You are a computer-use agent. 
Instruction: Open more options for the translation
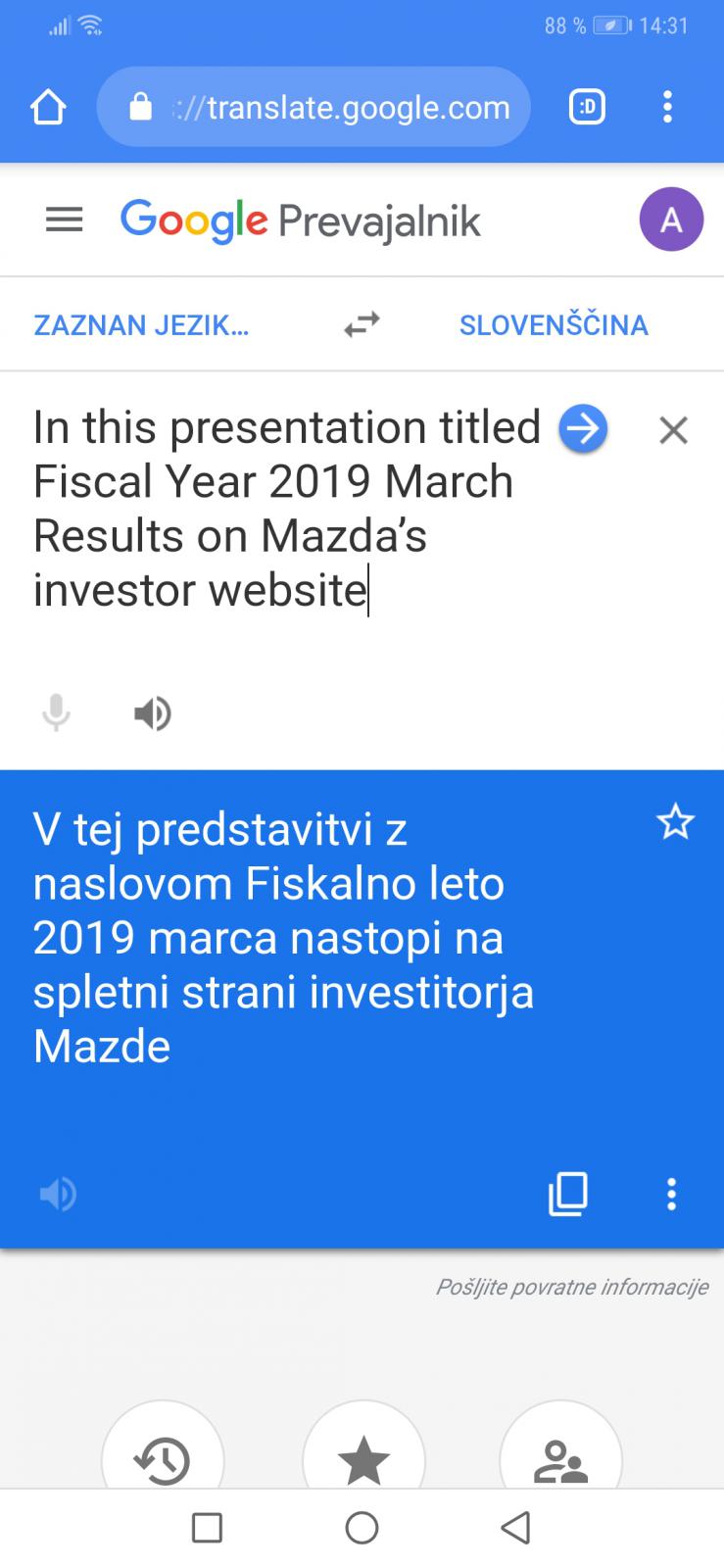point(671,1194)
